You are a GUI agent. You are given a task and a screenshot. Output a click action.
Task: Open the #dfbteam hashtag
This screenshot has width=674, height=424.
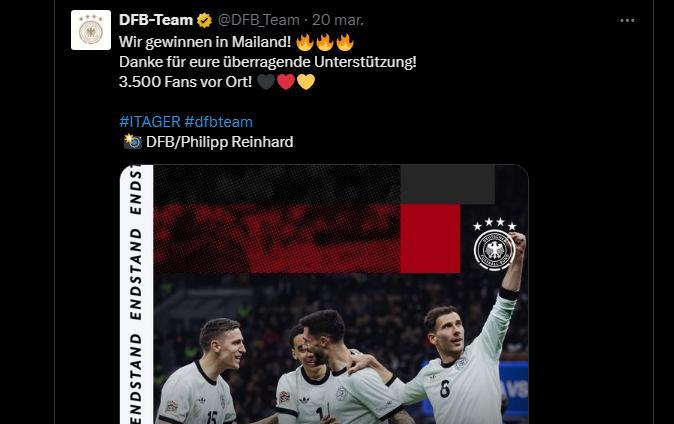coord(218,122)
